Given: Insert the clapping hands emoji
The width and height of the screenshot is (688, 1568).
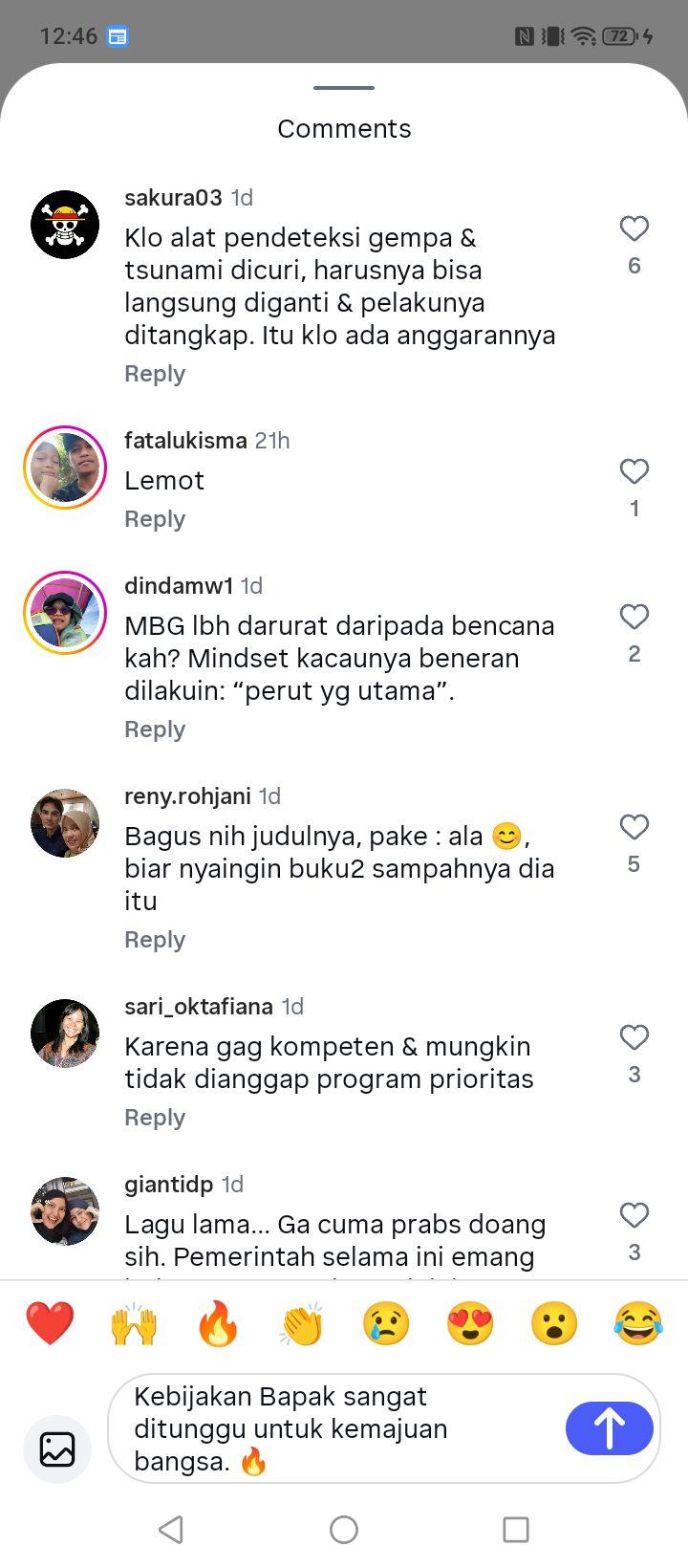Looking at the screenshot, I should pyautogui.click(x=302, y=1324).
